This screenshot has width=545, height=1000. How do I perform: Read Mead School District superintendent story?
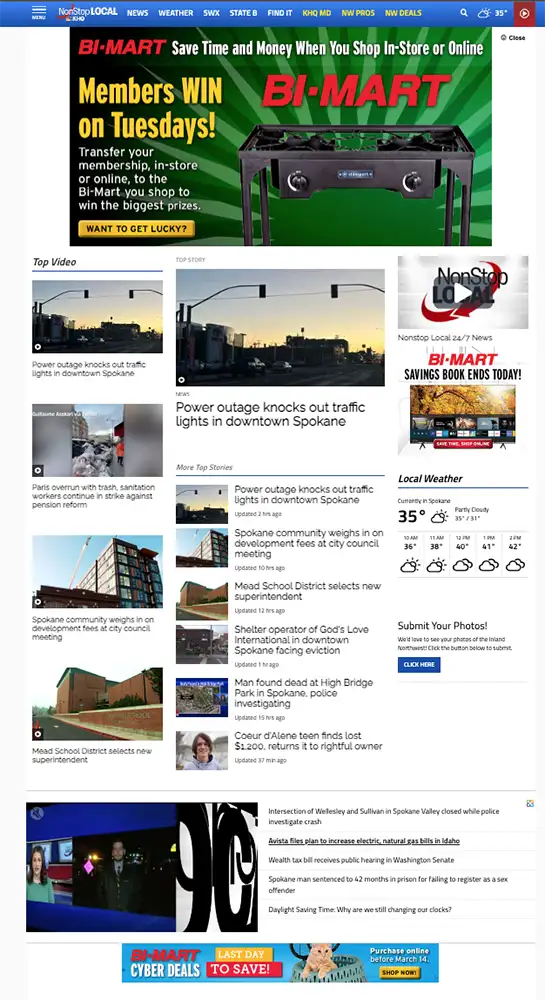tap(307, 591)
